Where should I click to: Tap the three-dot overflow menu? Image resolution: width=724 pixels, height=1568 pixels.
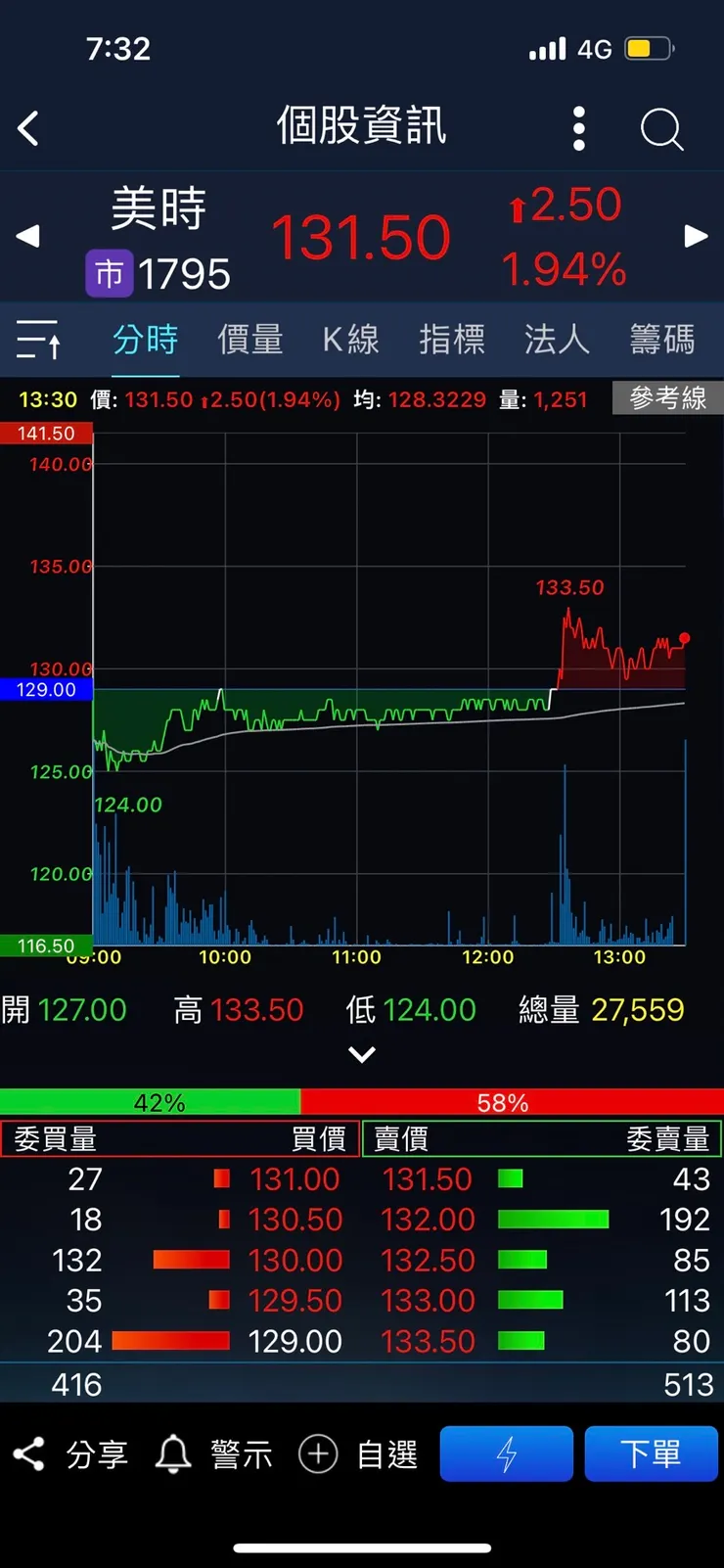578,128
